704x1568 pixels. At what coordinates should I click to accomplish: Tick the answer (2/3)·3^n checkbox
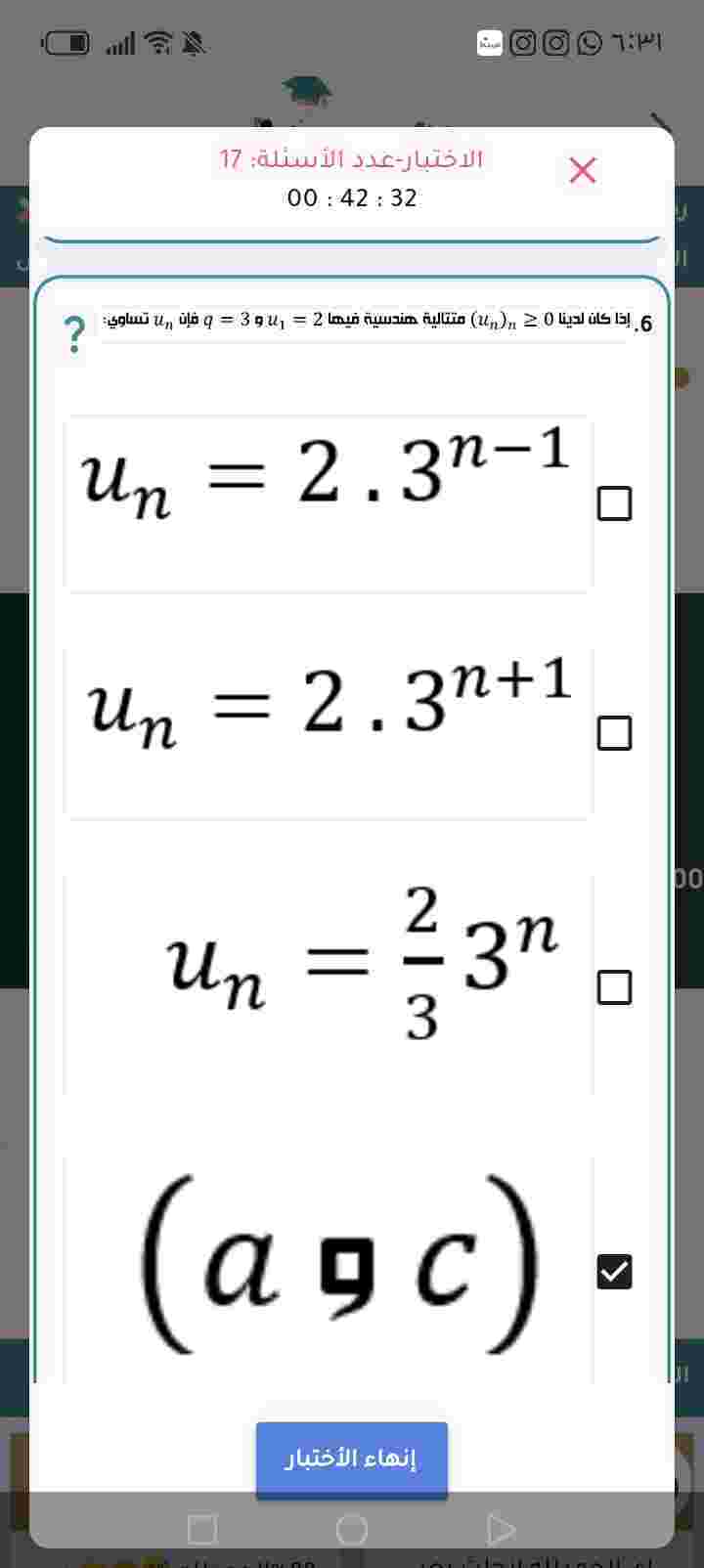coord(614,987)
